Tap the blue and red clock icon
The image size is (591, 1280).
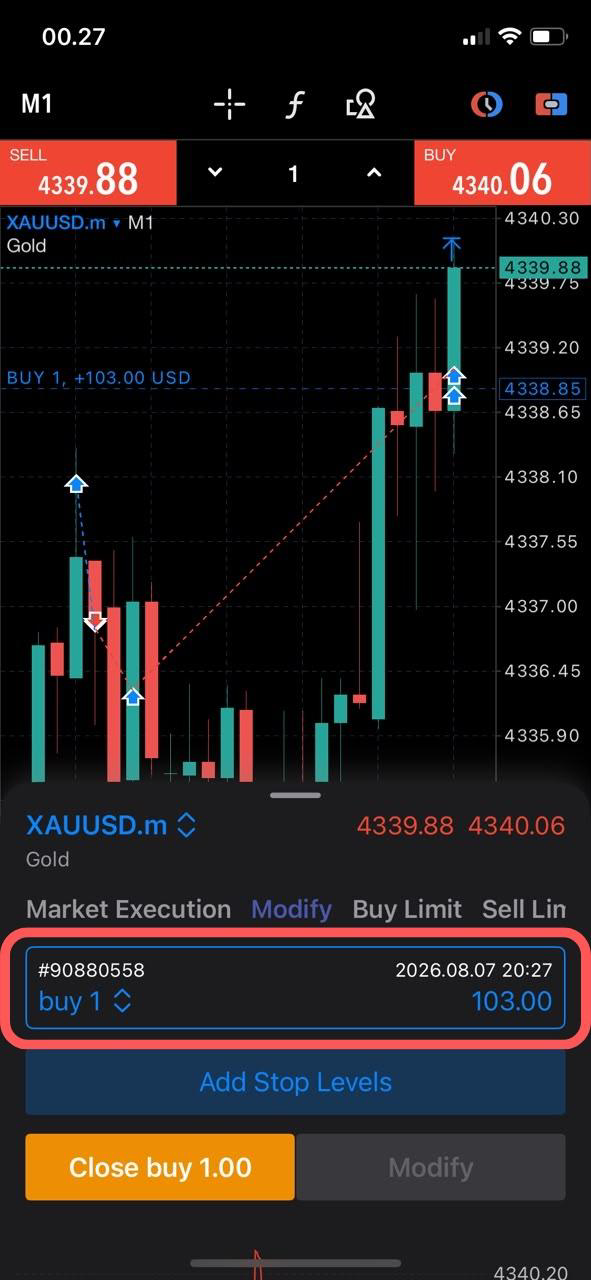pos(487,104)
